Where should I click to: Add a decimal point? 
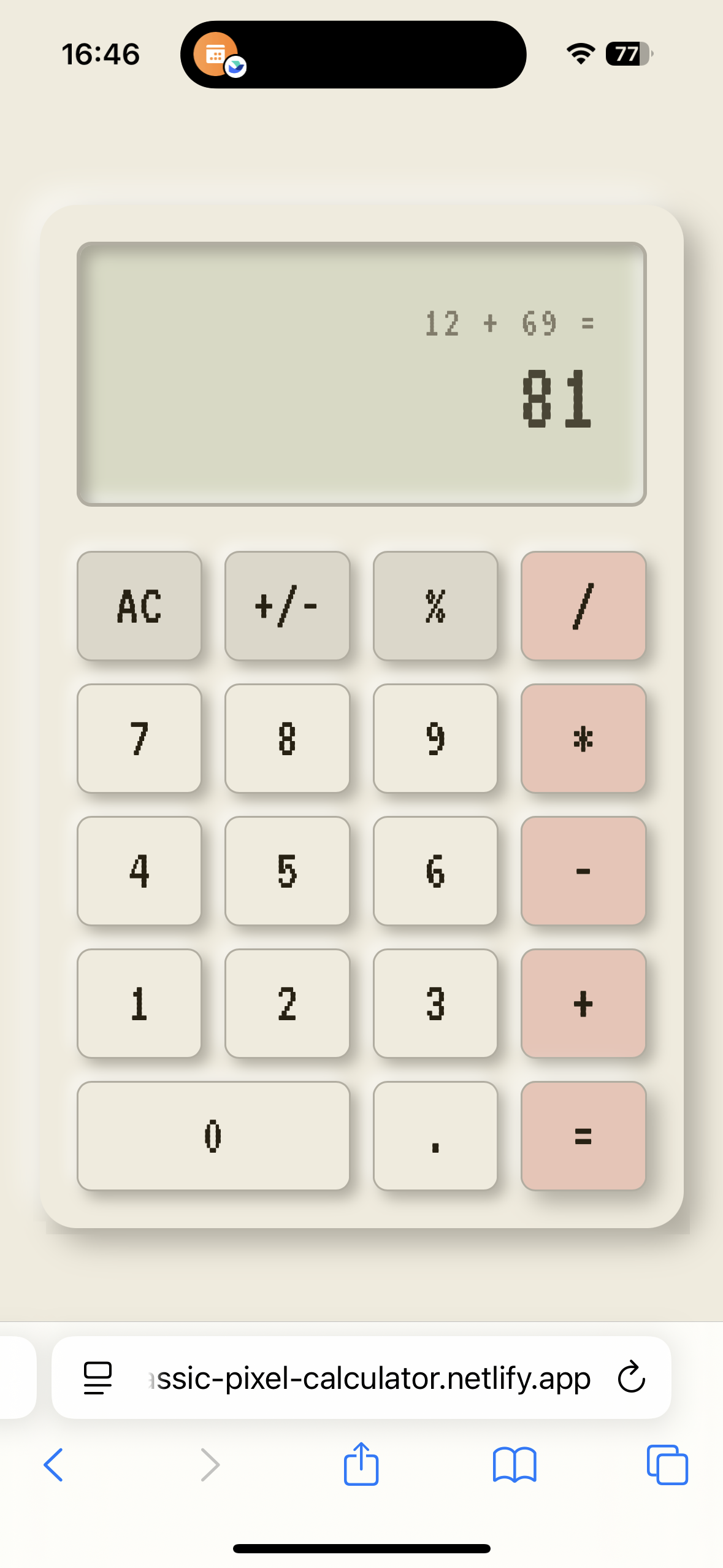click(435, 1136)
